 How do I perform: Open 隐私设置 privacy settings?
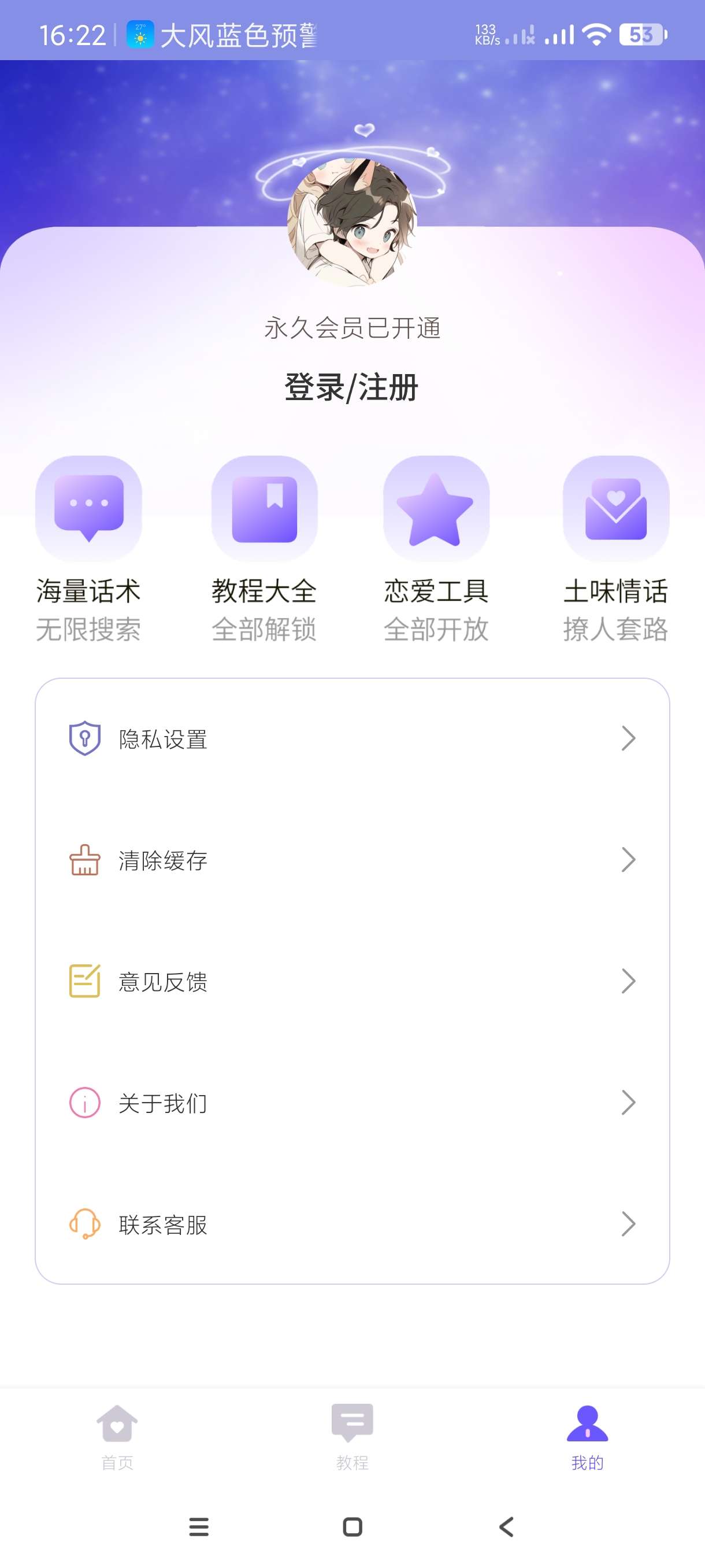[x=352, y=739]
